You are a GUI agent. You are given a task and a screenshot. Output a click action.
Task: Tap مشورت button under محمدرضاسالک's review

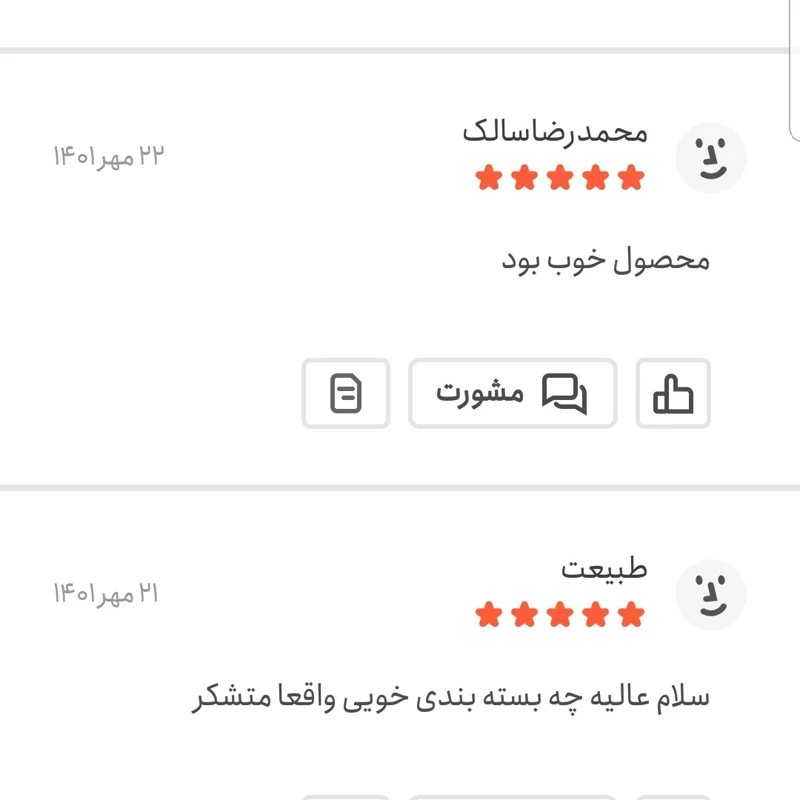click(512, 393)
